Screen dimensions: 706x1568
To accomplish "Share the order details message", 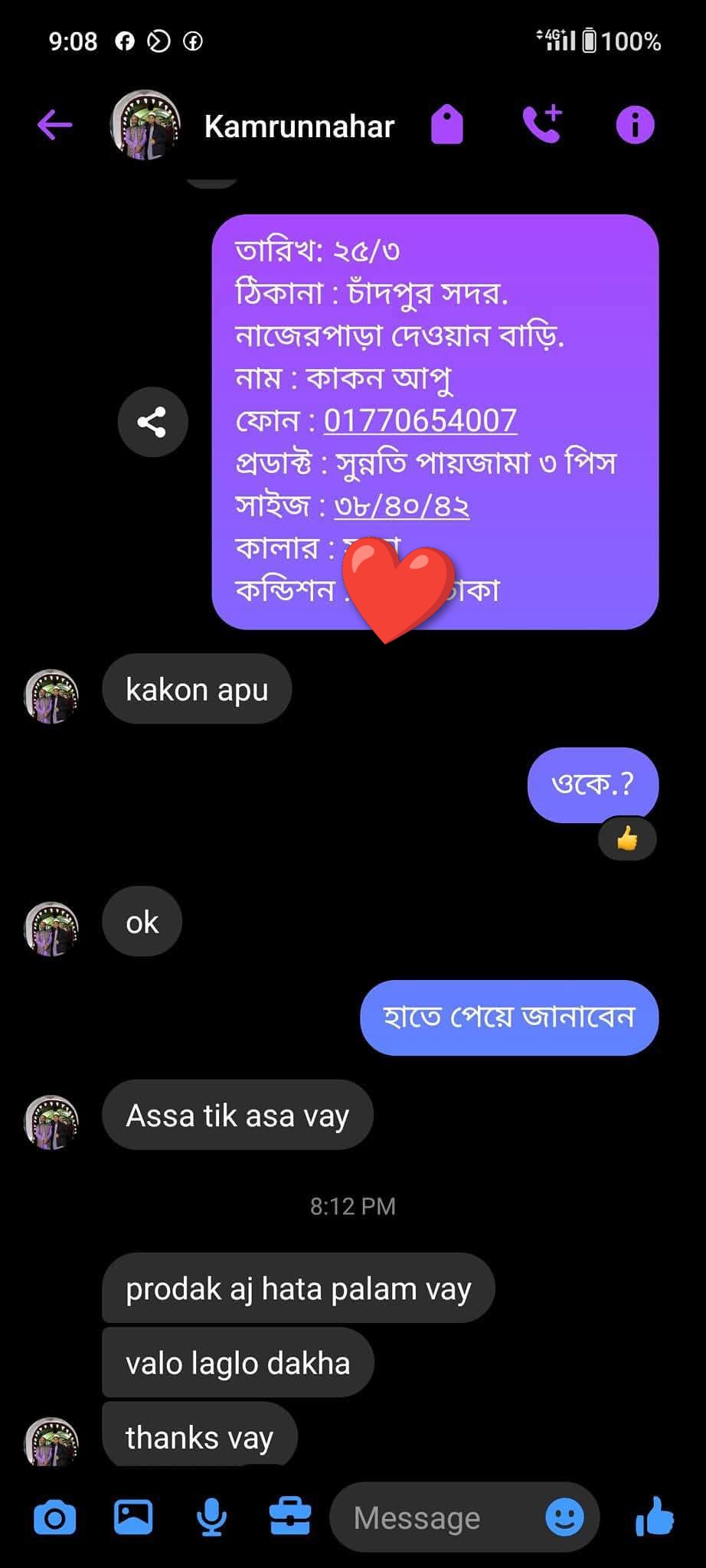I will click(153, 423).
